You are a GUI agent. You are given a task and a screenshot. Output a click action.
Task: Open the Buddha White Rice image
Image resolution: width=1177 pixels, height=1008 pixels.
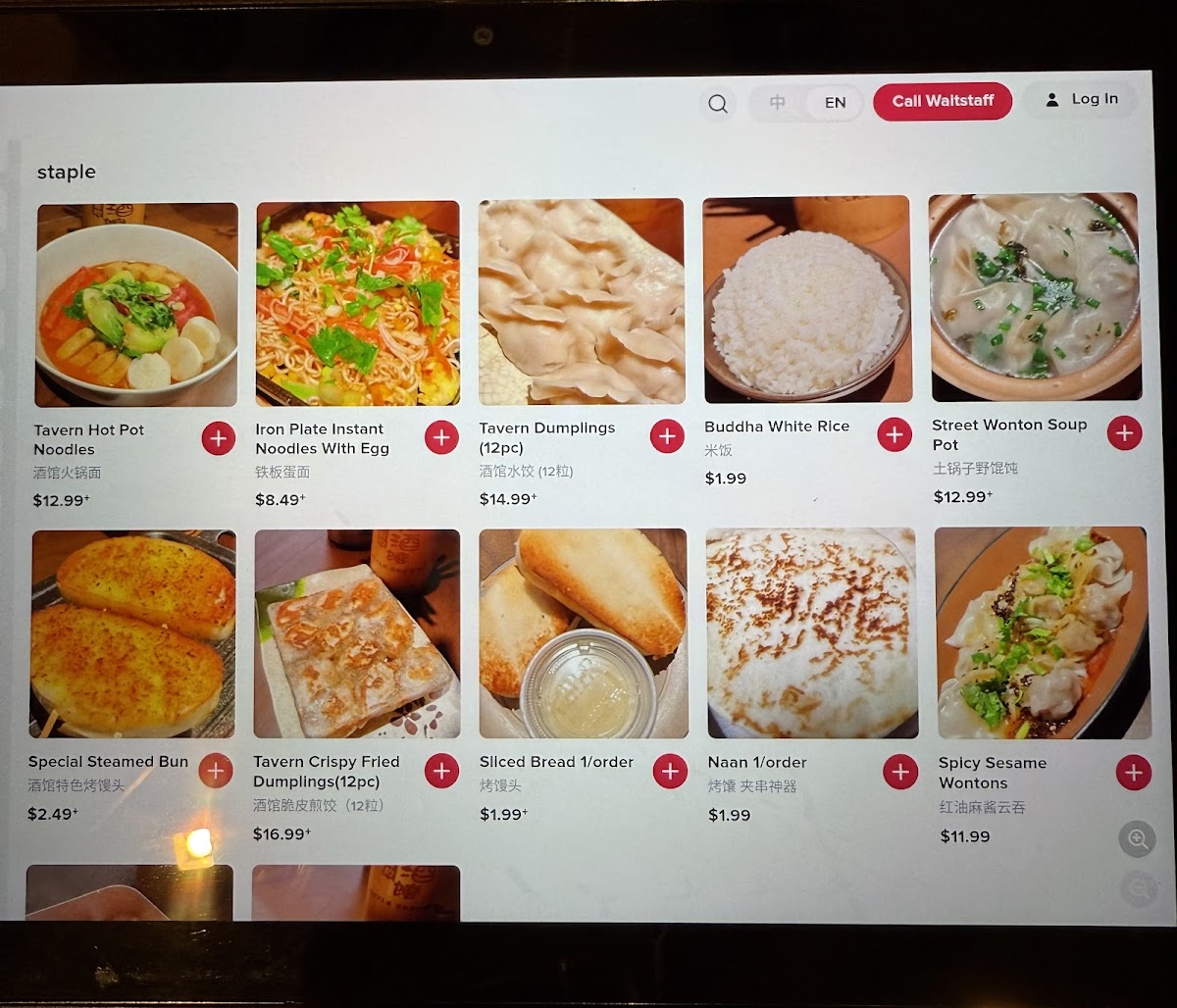point(806,299)
